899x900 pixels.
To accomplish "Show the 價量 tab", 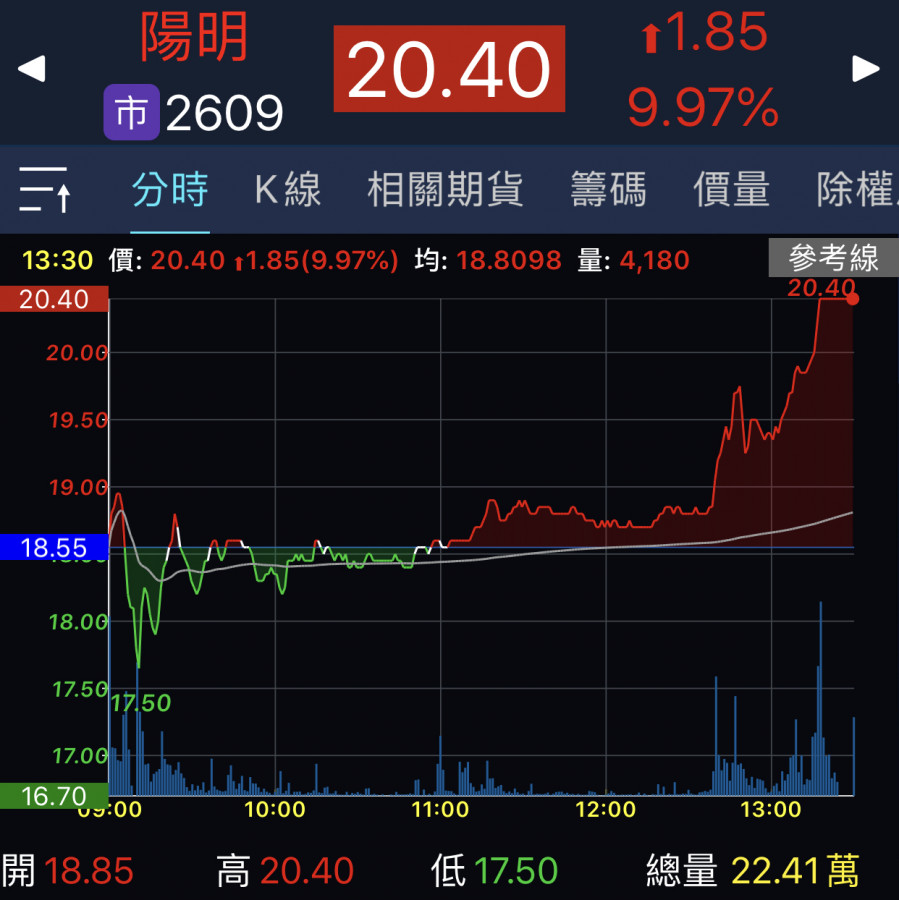I will click(732, 189).
